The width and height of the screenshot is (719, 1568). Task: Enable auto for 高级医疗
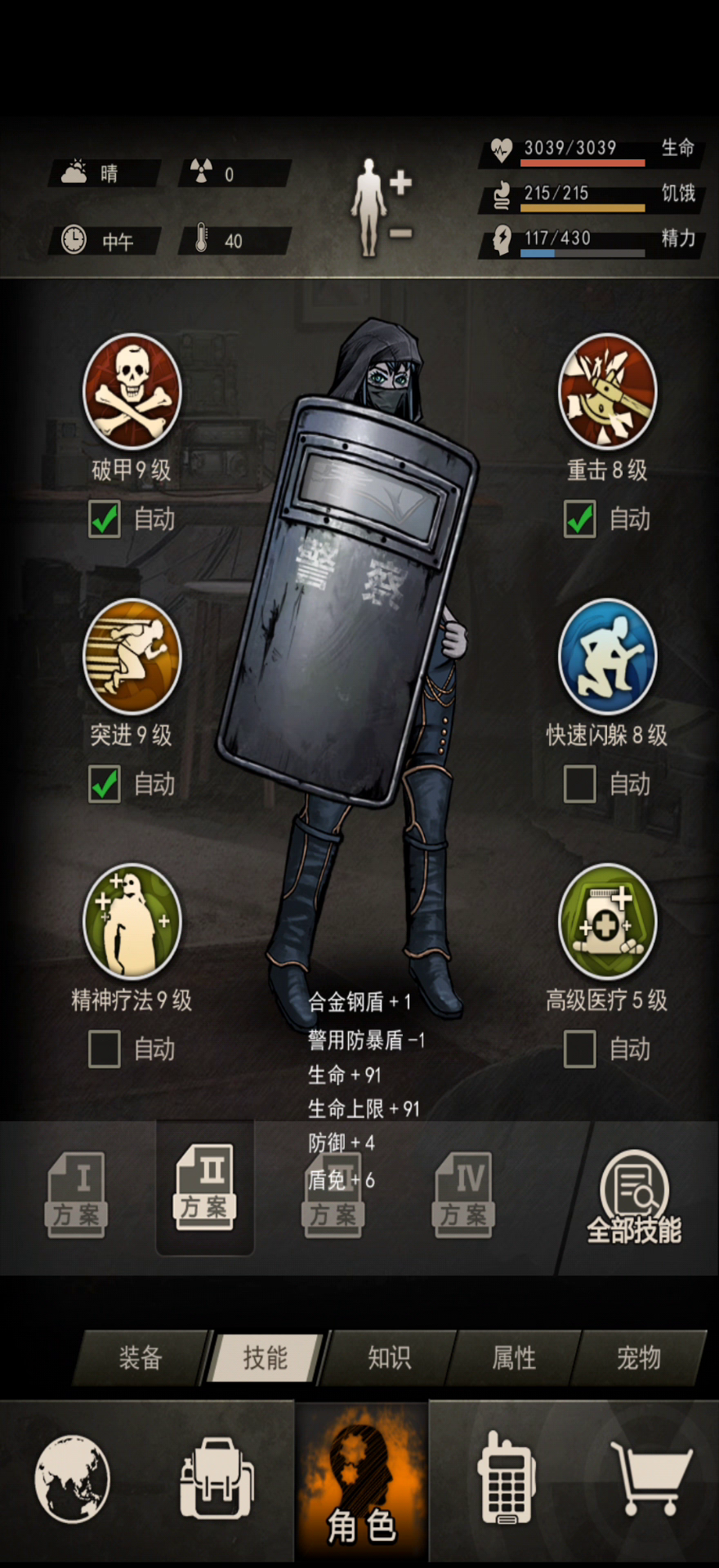click(x=580, y=1049)
